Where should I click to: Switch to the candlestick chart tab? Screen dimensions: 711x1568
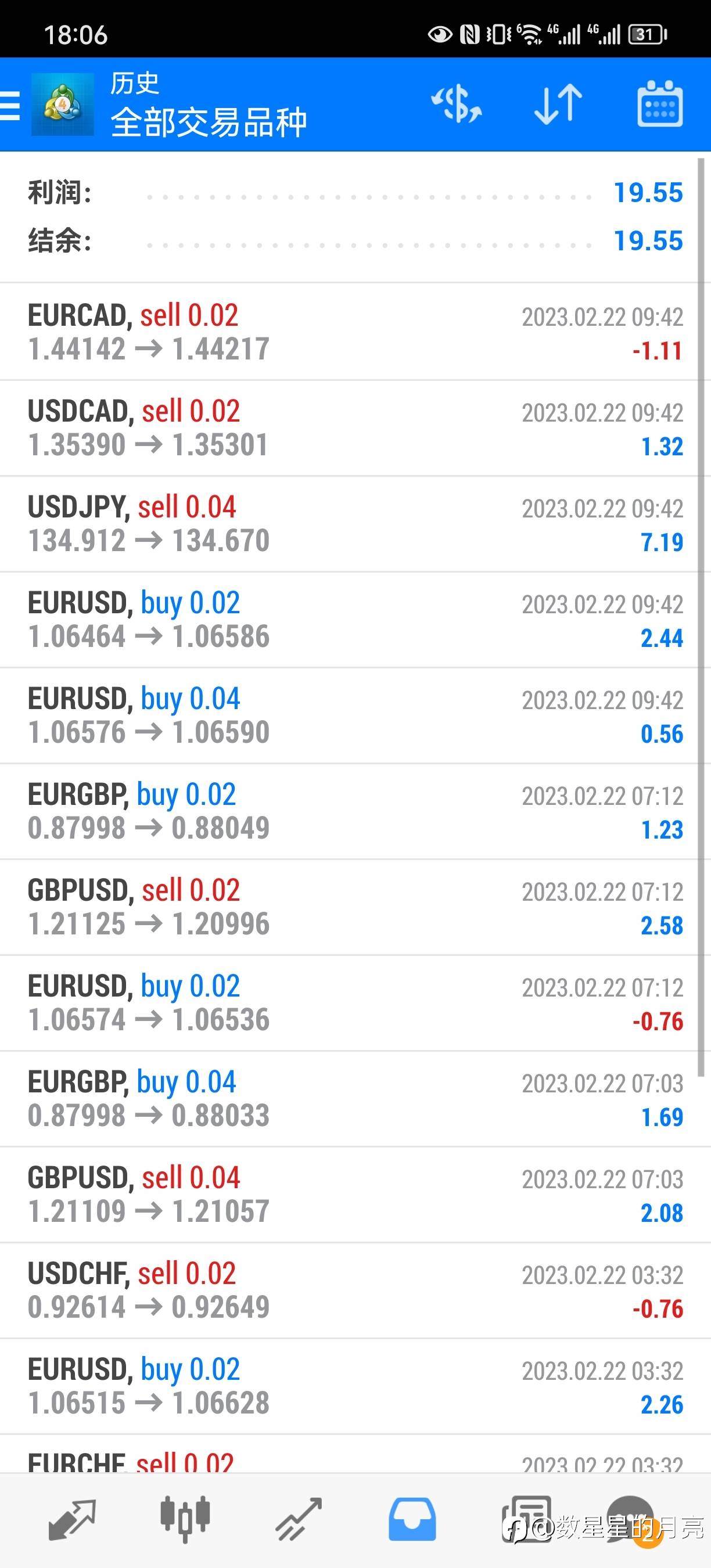pos(185,1519)
